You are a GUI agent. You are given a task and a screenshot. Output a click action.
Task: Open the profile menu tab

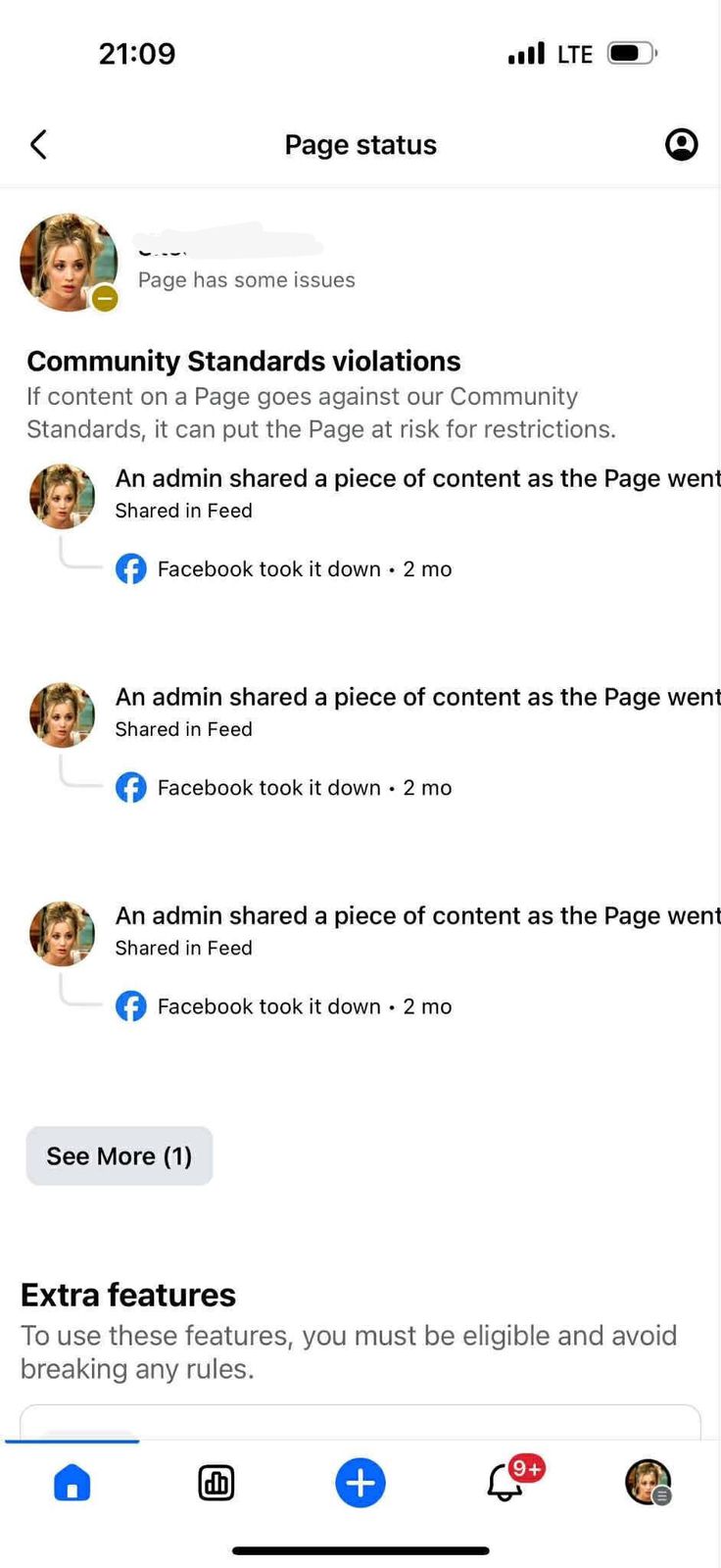648,1482
